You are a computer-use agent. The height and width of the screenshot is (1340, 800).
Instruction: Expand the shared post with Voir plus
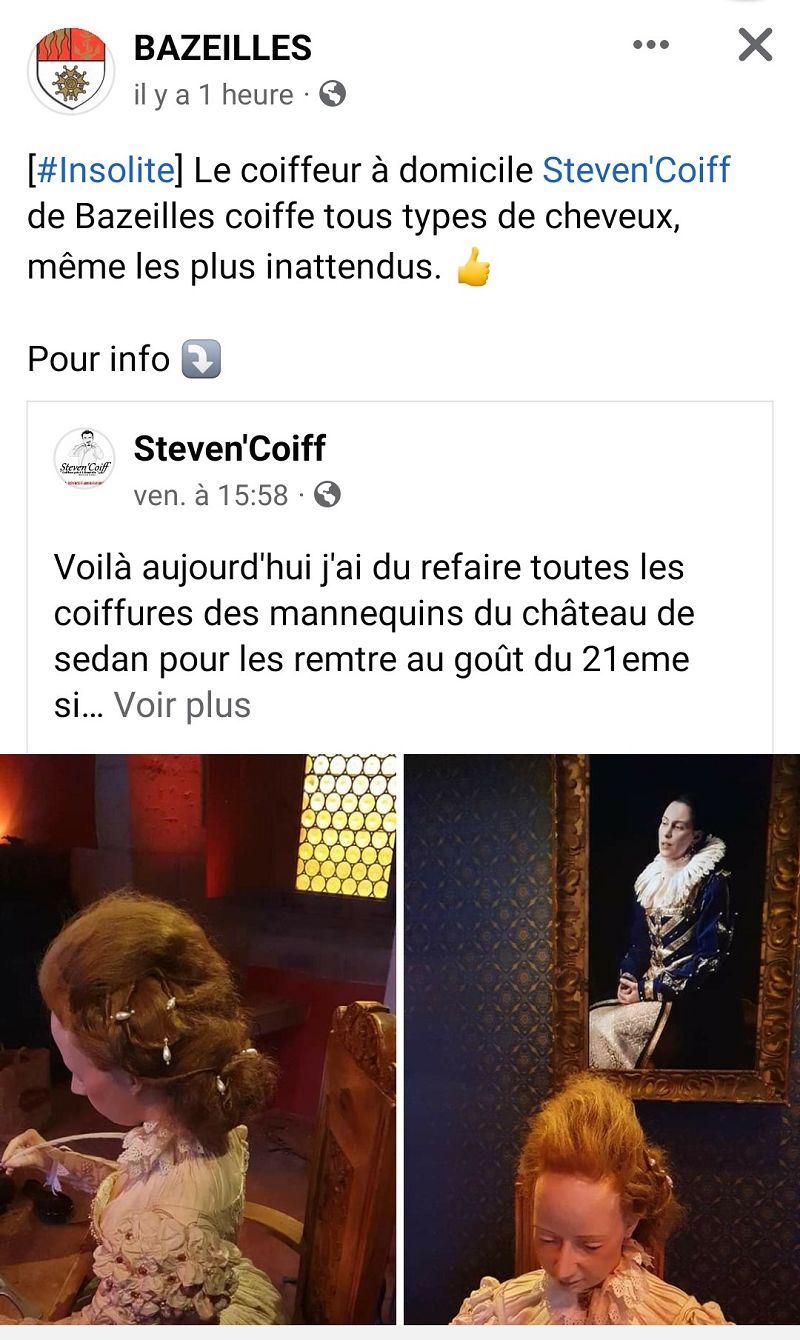coord(182,705)
